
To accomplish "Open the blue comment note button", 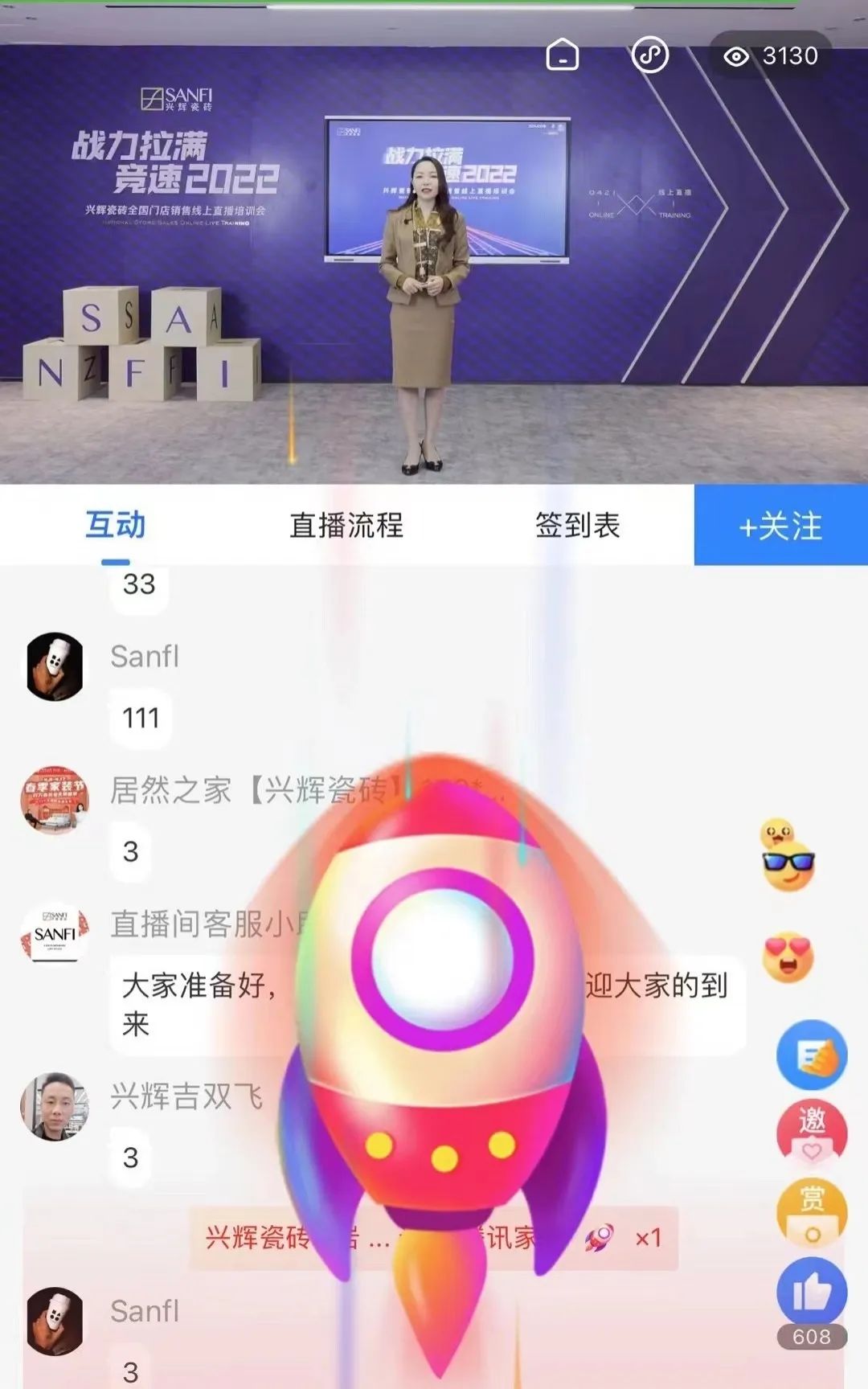I will [x=812, y=1055].
